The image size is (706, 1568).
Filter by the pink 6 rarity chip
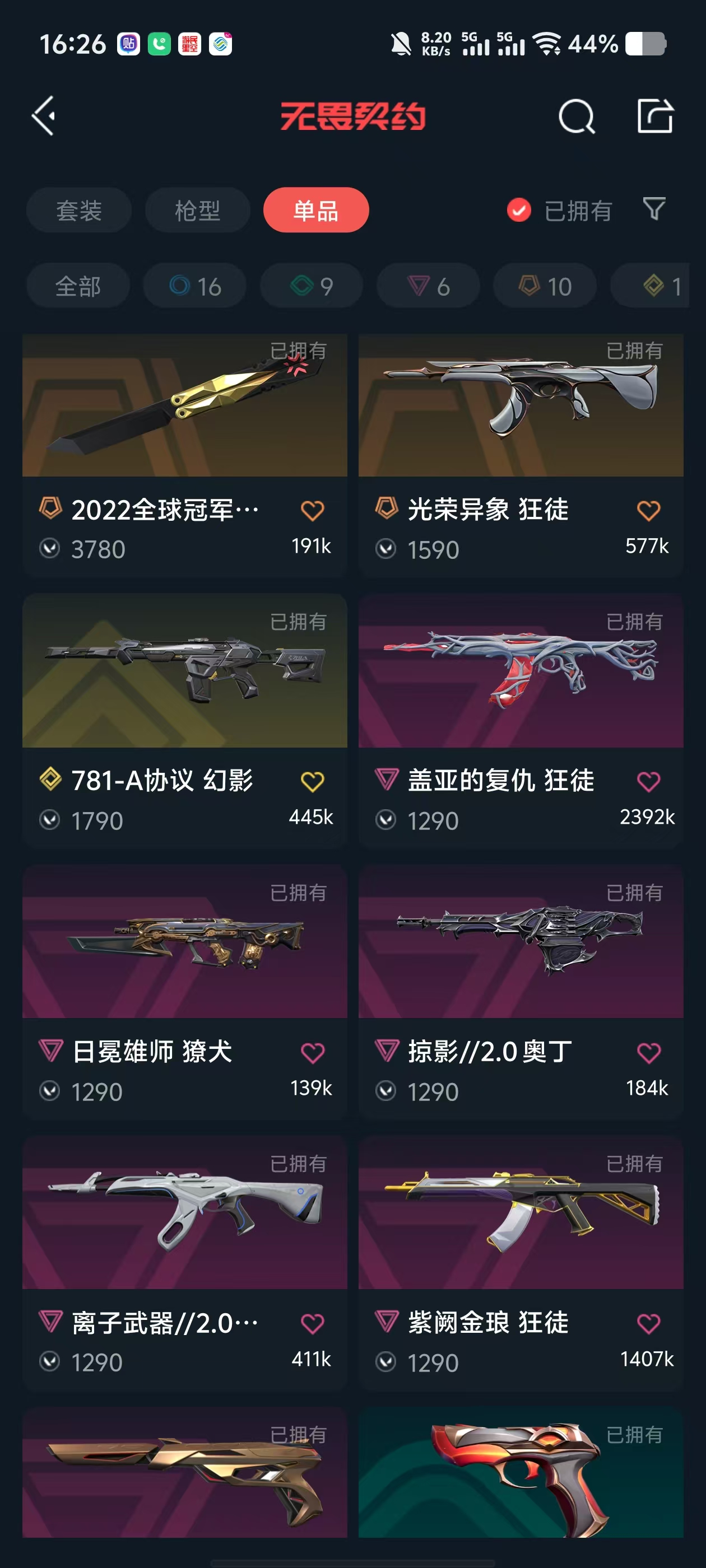(428, 286)
